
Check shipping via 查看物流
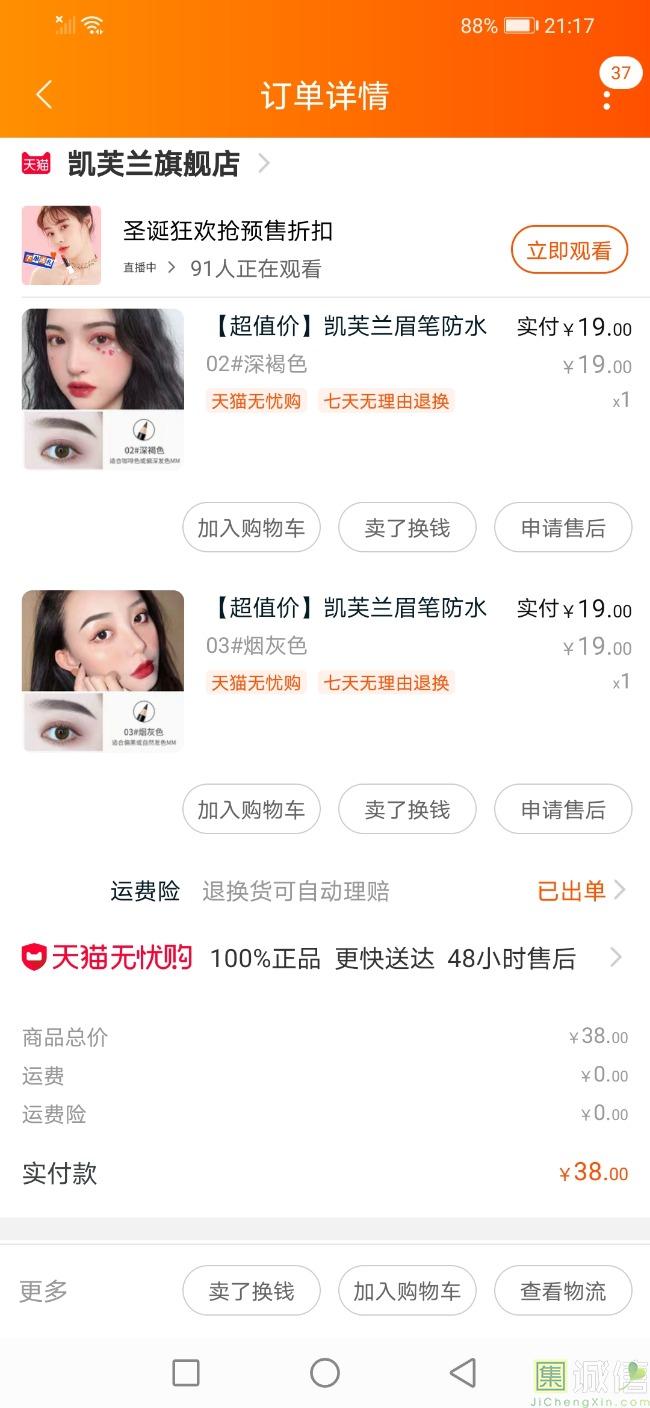[563, 1291]
